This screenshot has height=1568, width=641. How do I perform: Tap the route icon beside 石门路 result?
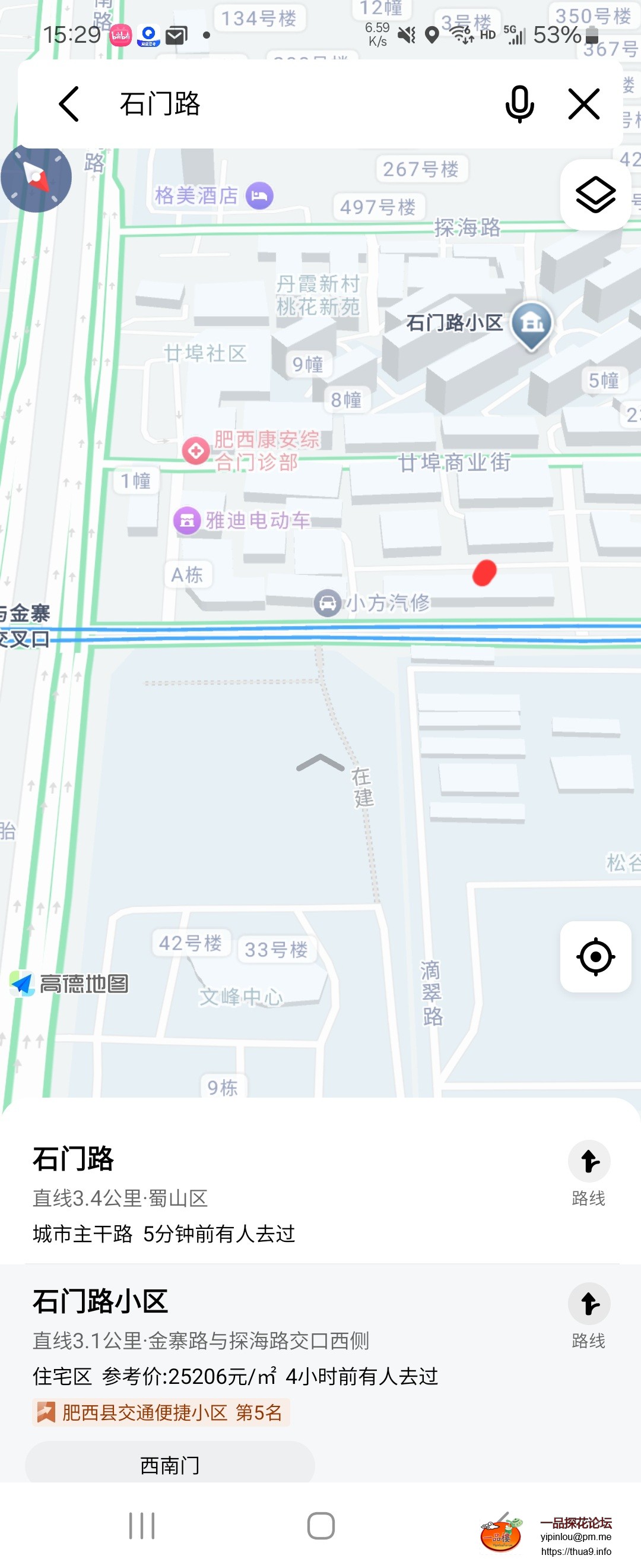point(588,1161)
